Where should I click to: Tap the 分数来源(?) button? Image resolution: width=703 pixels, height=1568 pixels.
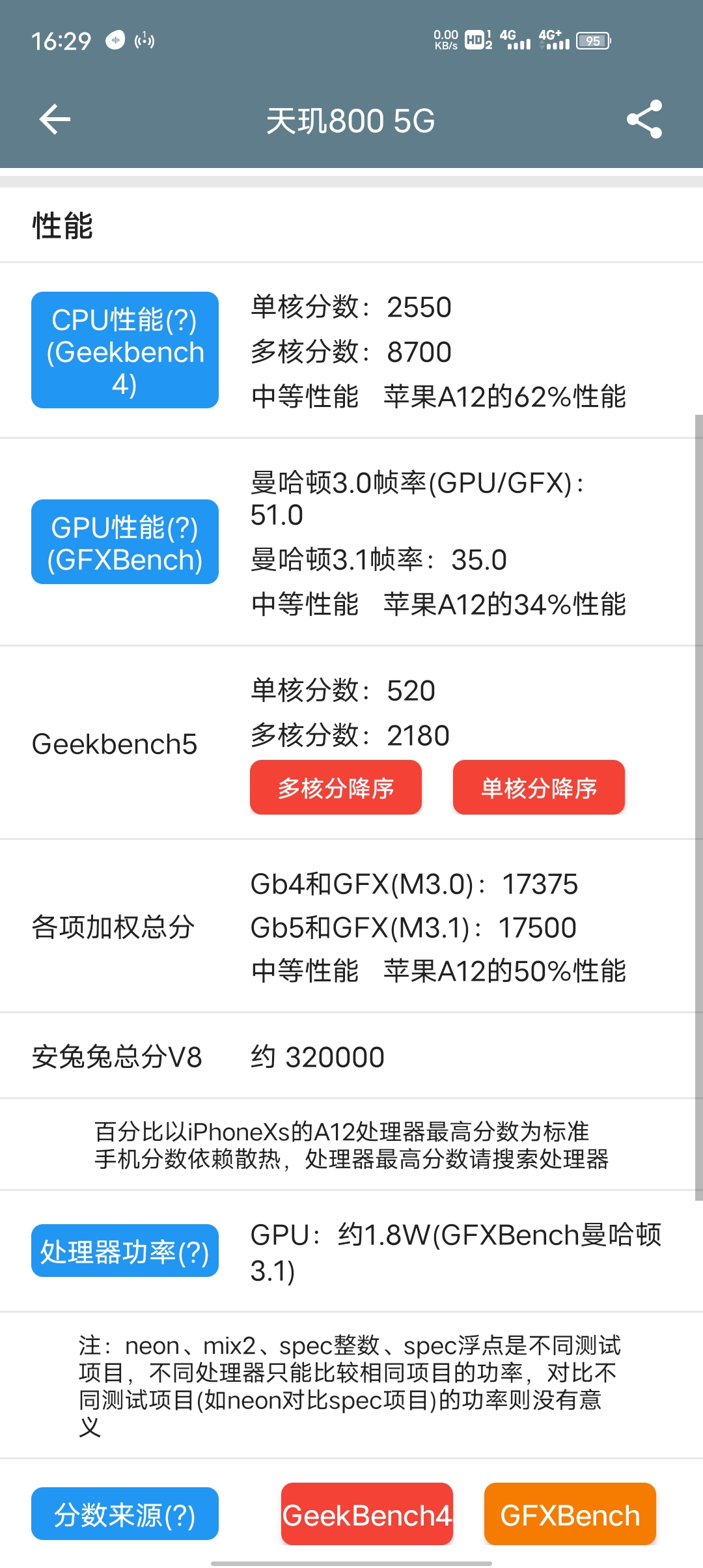pos(125,1514)
